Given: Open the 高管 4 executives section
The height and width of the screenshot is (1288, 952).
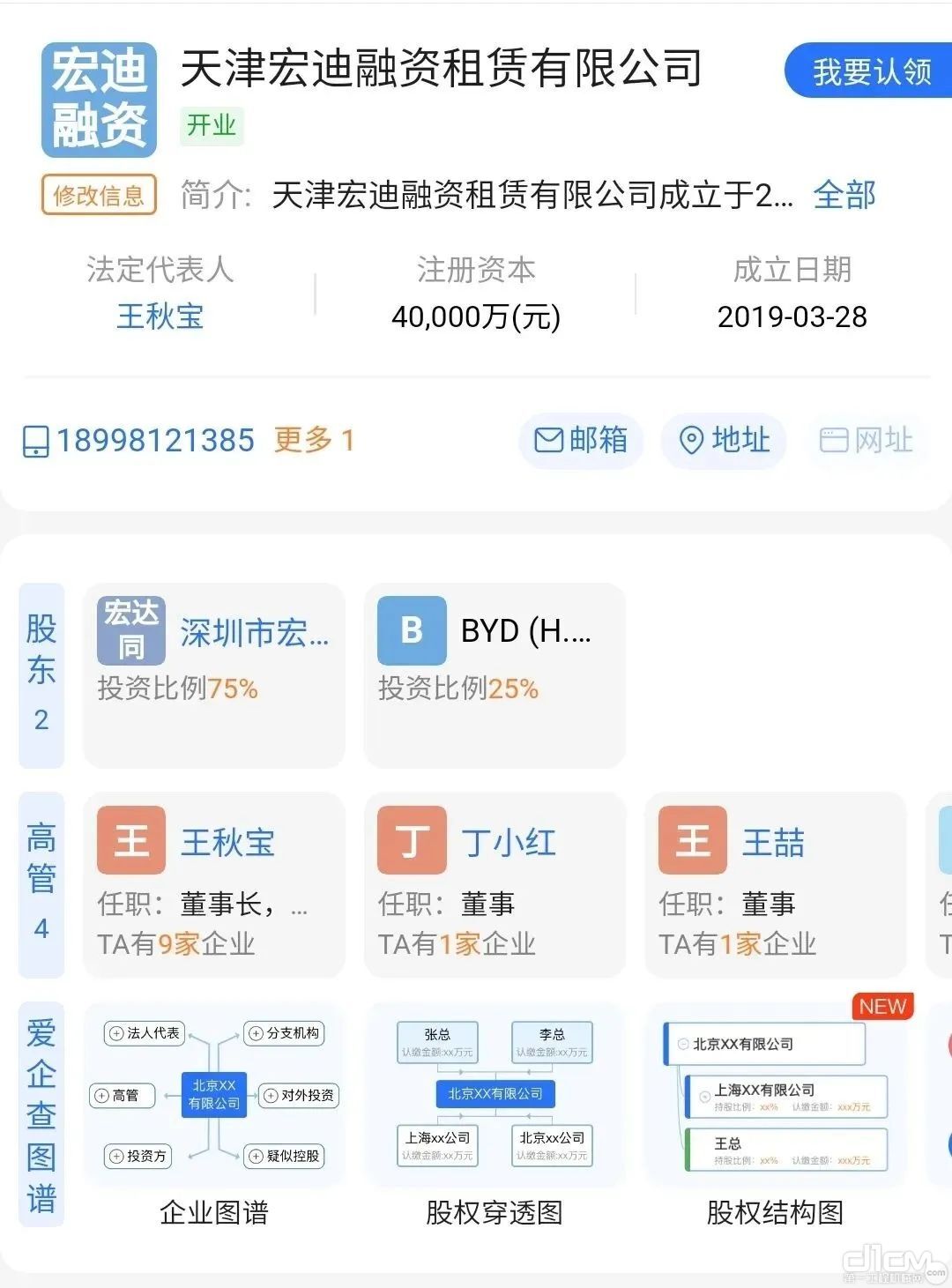Looking at the screenshot, I should click(x=41, y=884).
